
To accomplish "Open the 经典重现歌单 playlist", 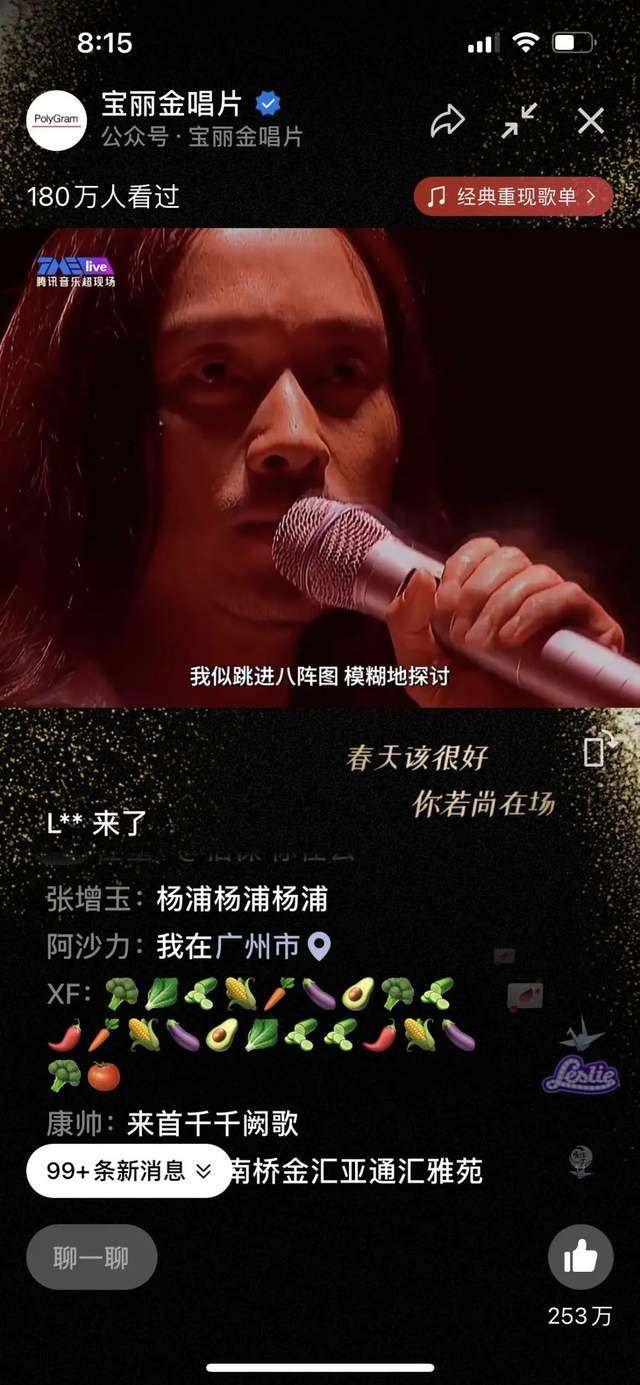I will point(512,197).
